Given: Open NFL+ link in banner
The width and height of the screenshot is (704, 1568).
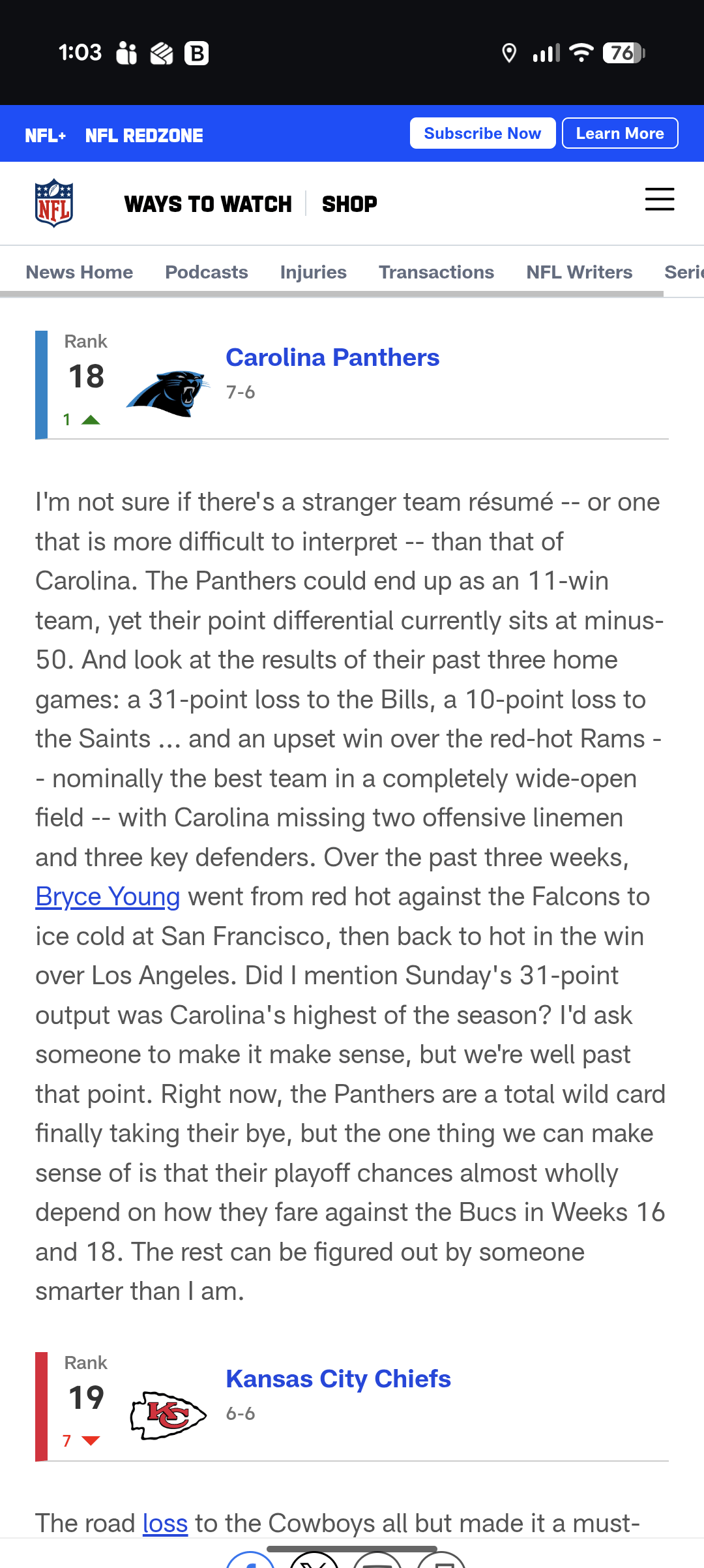Looking at the screenshot, I should 46,136.
